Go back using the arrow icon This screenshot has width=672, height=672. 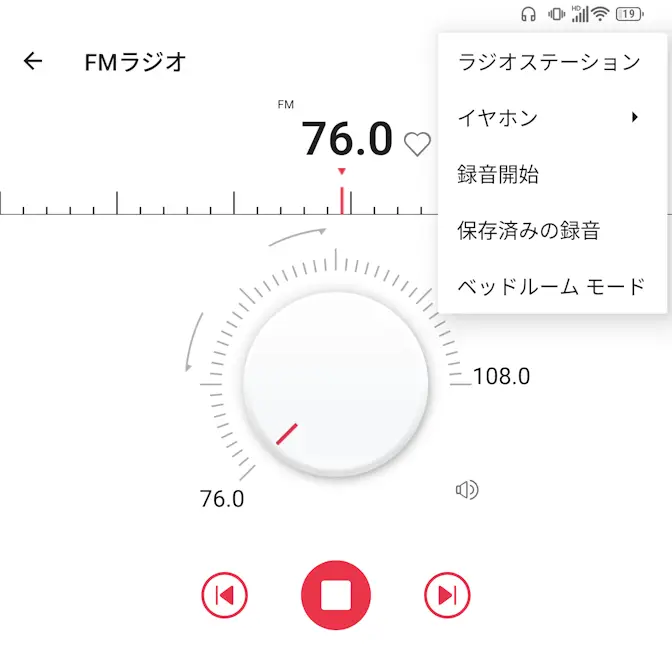click(x=33, y=61)
